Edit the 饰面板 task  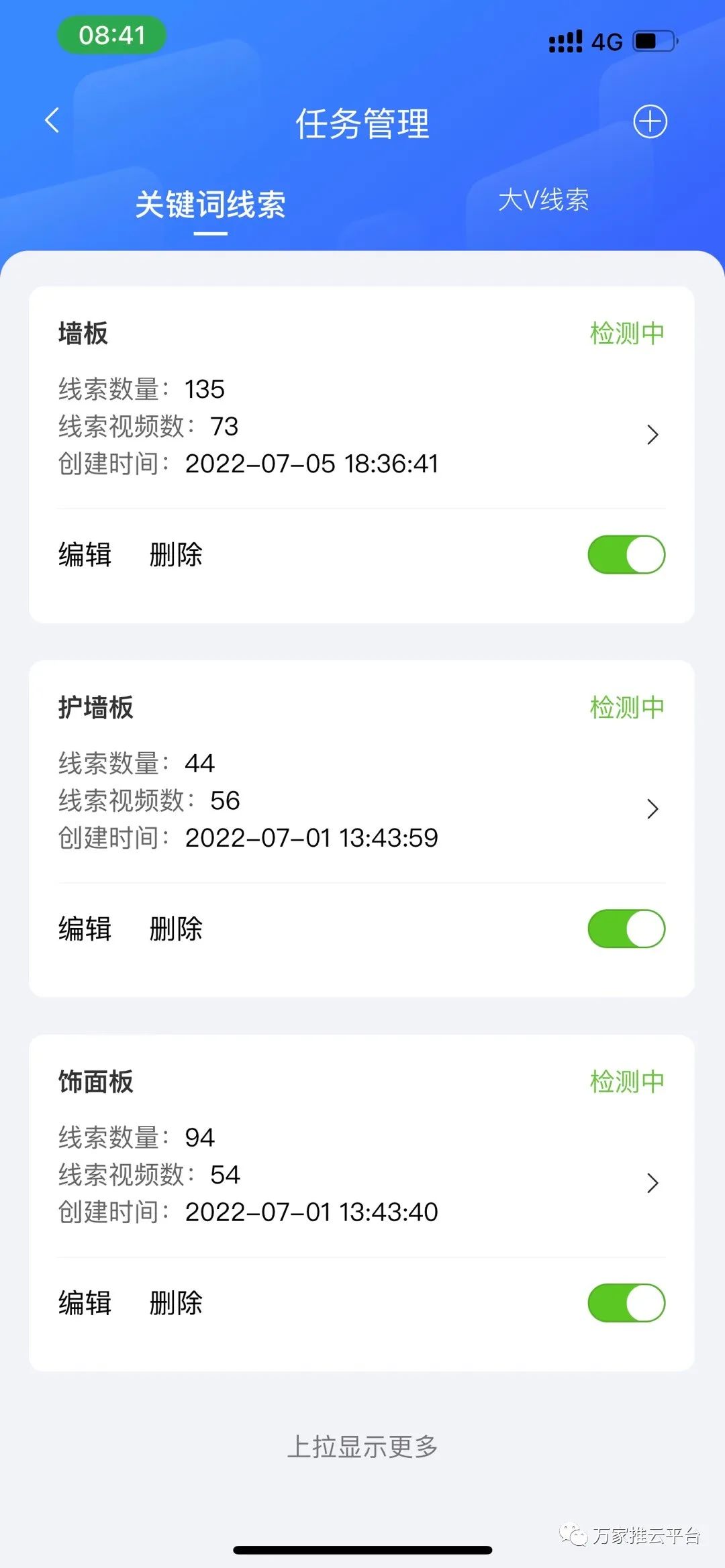tap(85, 1303)
